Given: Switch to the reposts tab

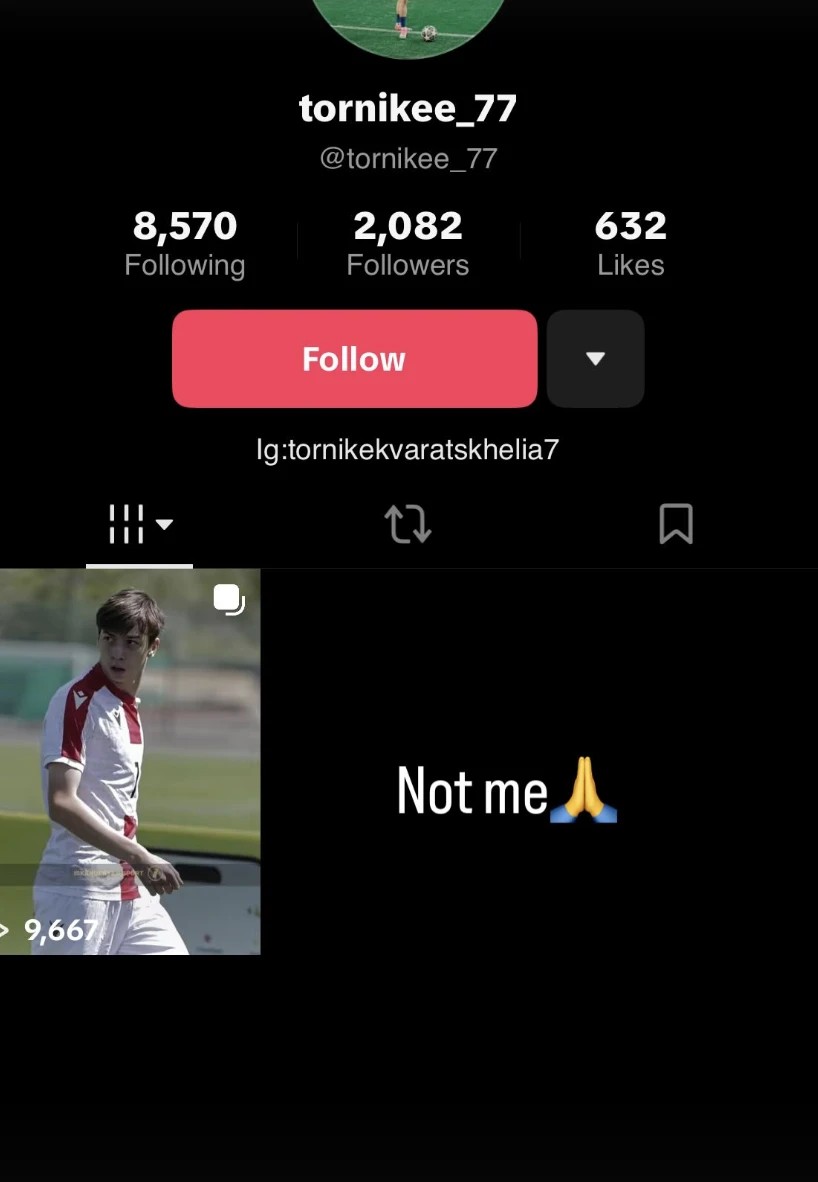Looking at the screenshot, I should click(x=408, y=523).
